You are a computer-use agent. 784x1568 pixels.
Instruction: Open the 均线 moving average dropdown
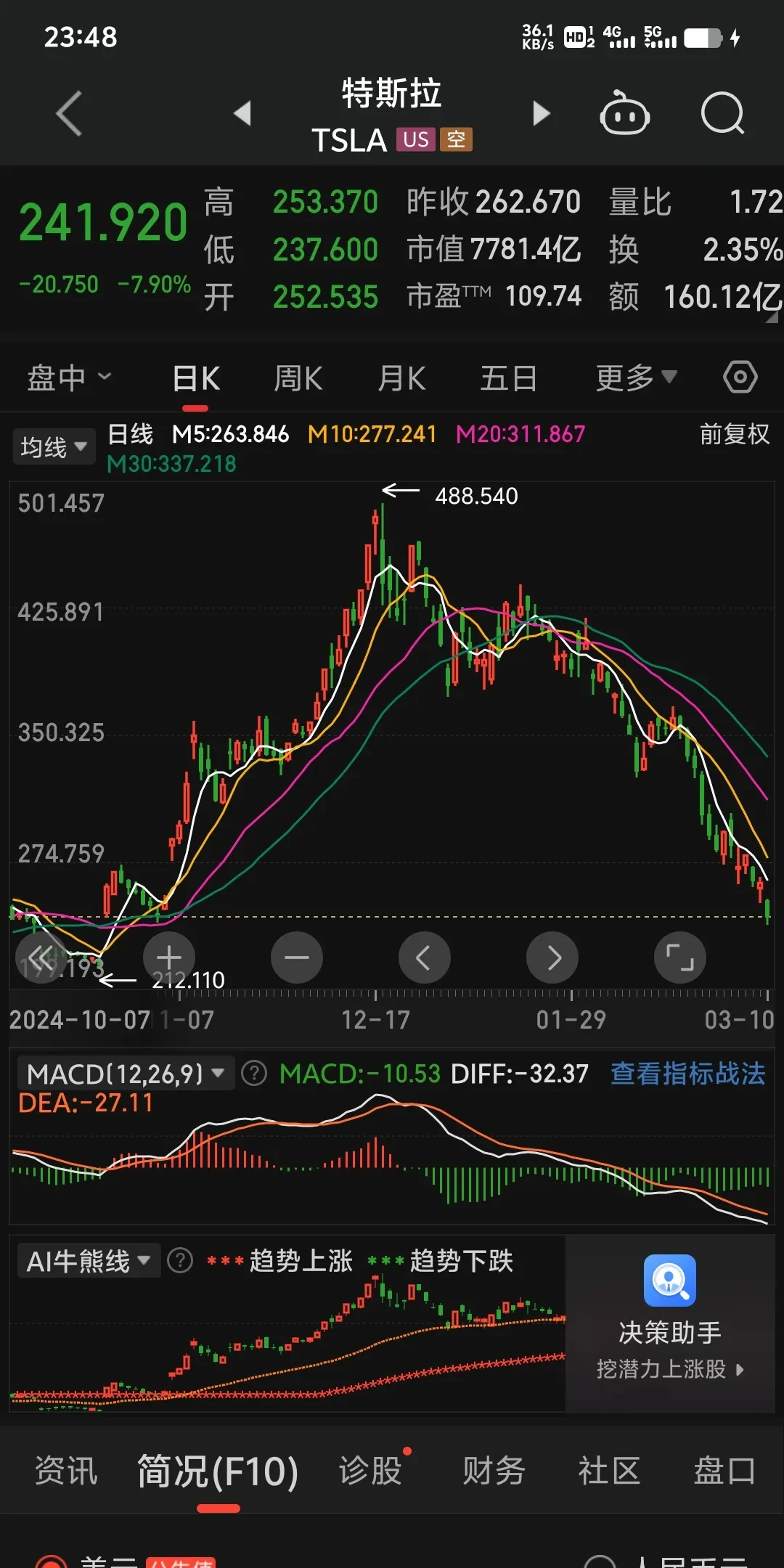tap(54, 445)
